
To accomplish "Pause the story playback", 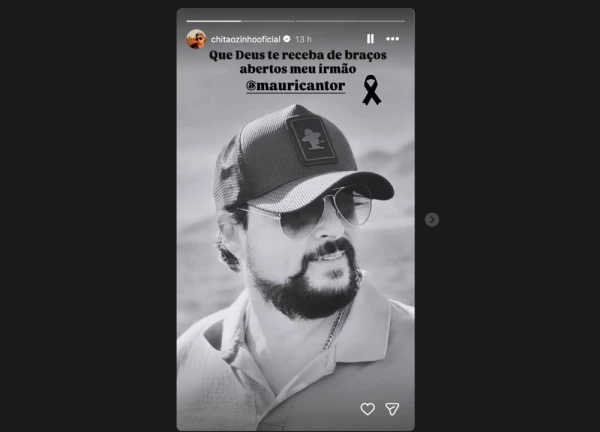I will (x=370, y=39).
